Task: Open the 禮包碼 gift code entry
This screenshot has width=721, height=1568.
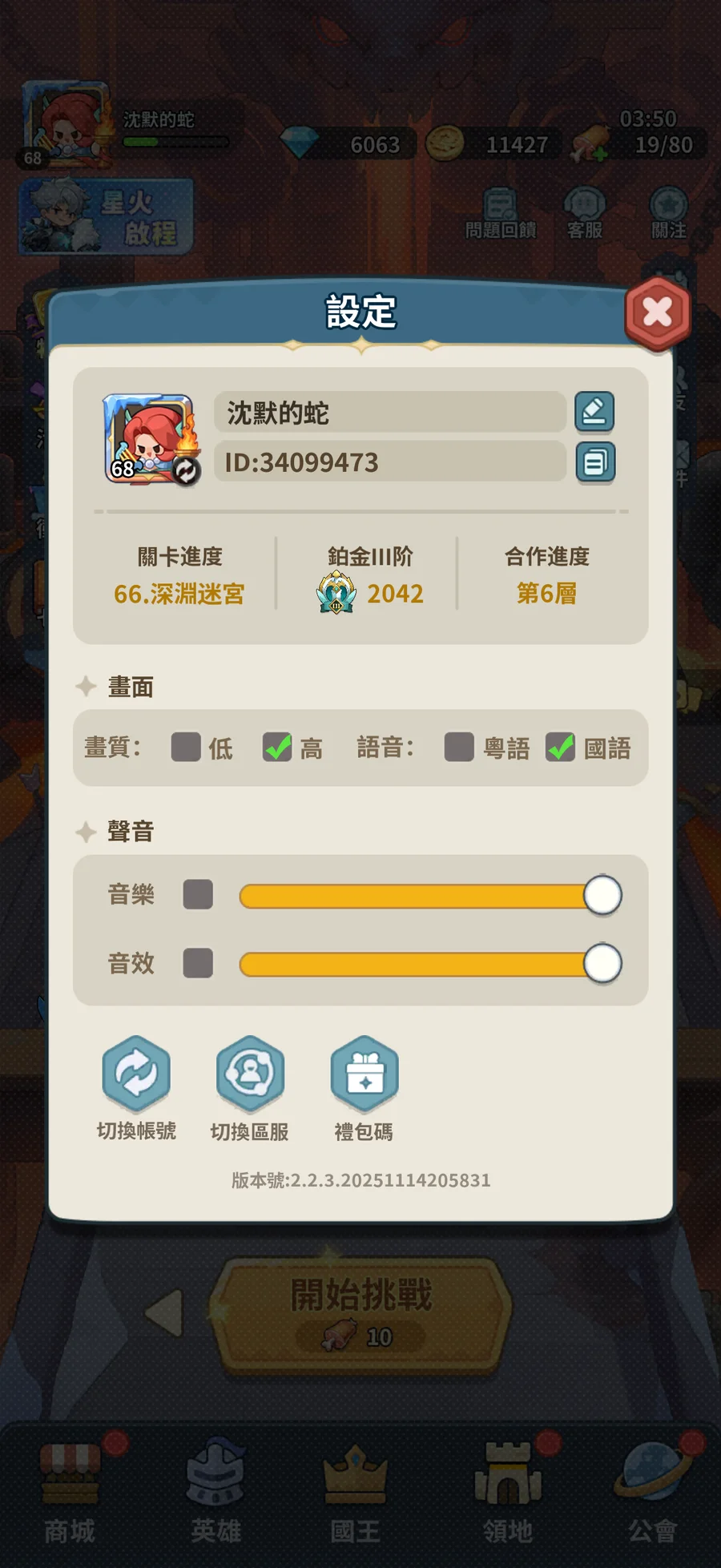Action: pos(365,1074)
